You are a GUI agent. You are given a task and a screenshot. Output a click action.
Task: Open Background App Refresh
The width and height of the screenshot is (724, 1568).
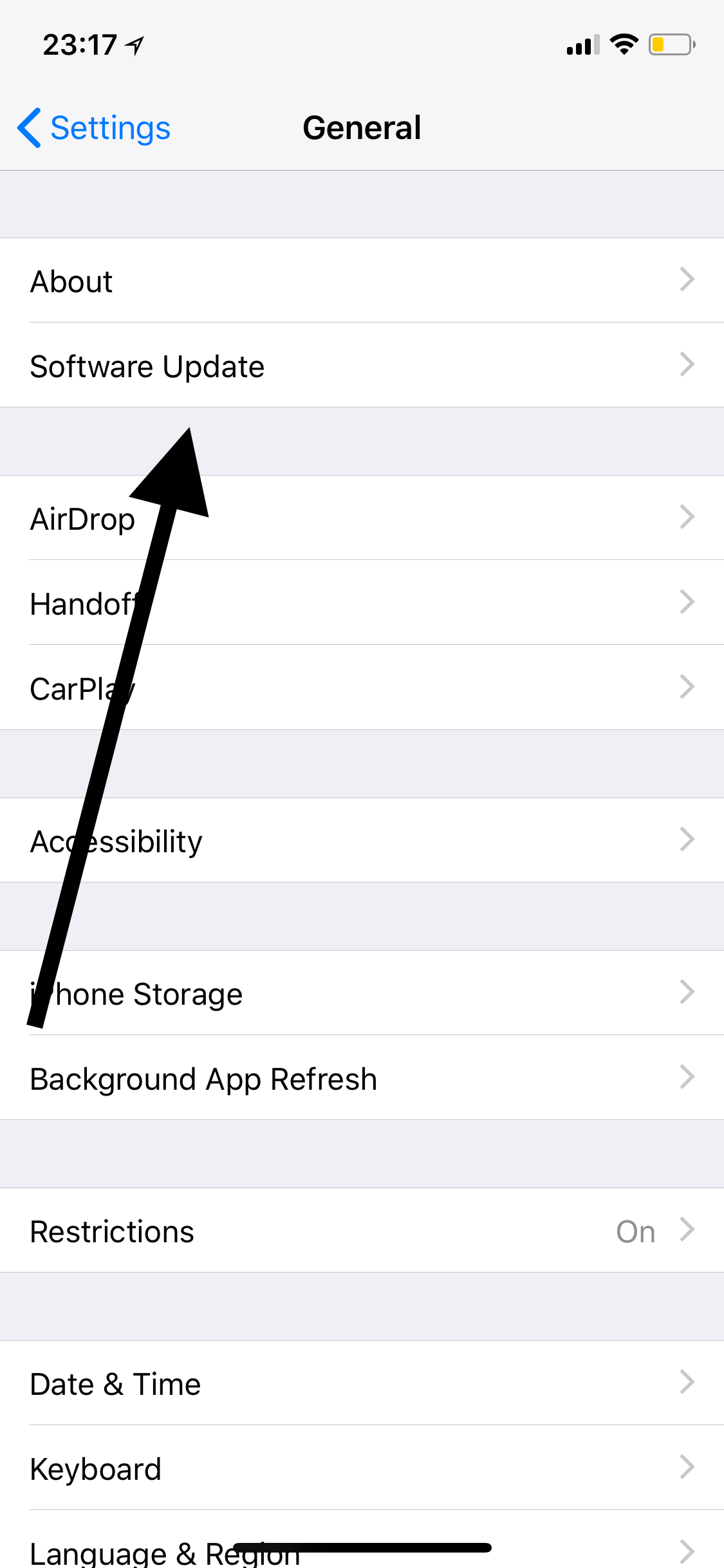(362, 1078)
